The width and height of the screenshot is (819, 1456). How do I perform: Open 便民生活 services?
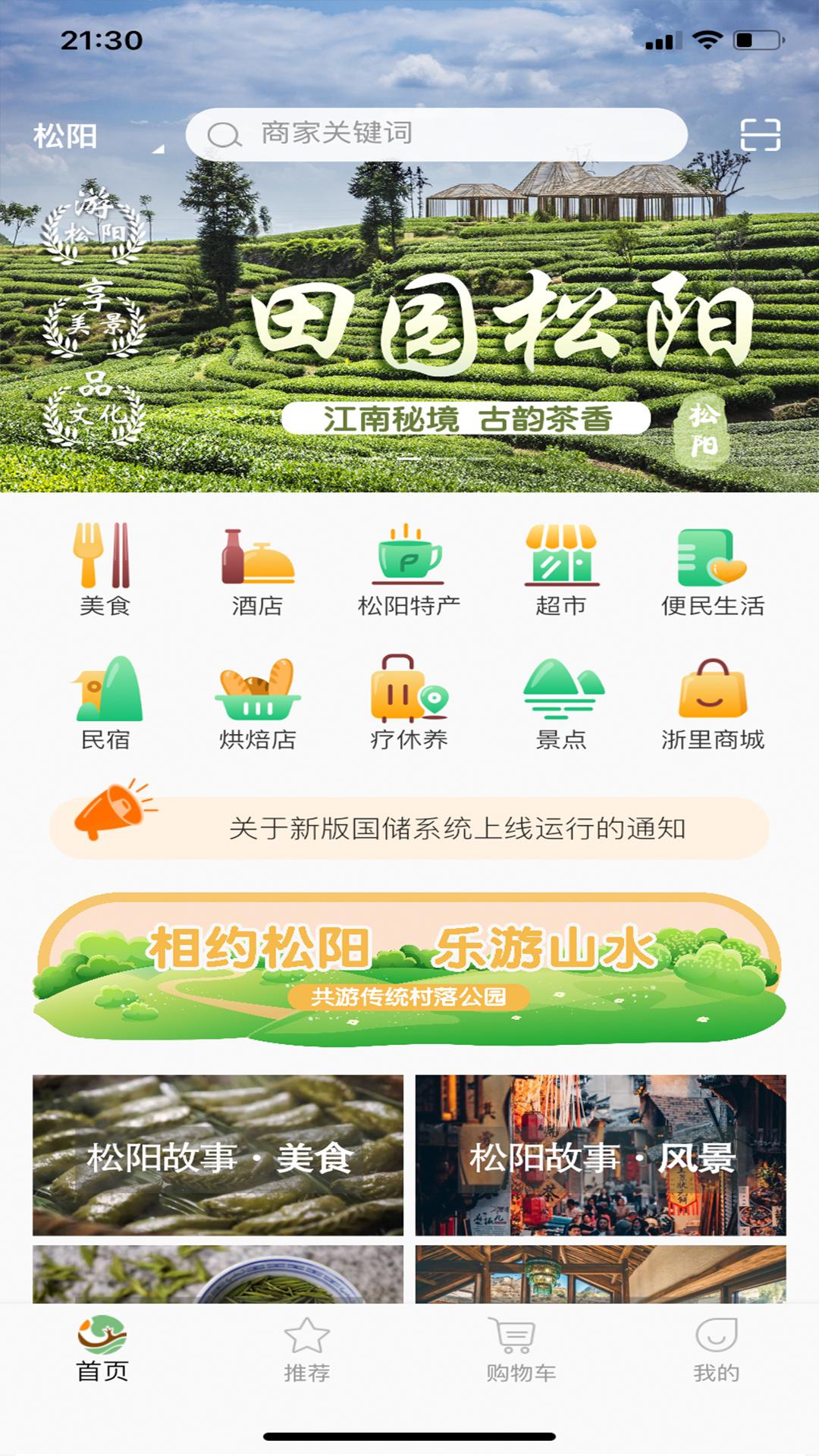tap(712, 569)
